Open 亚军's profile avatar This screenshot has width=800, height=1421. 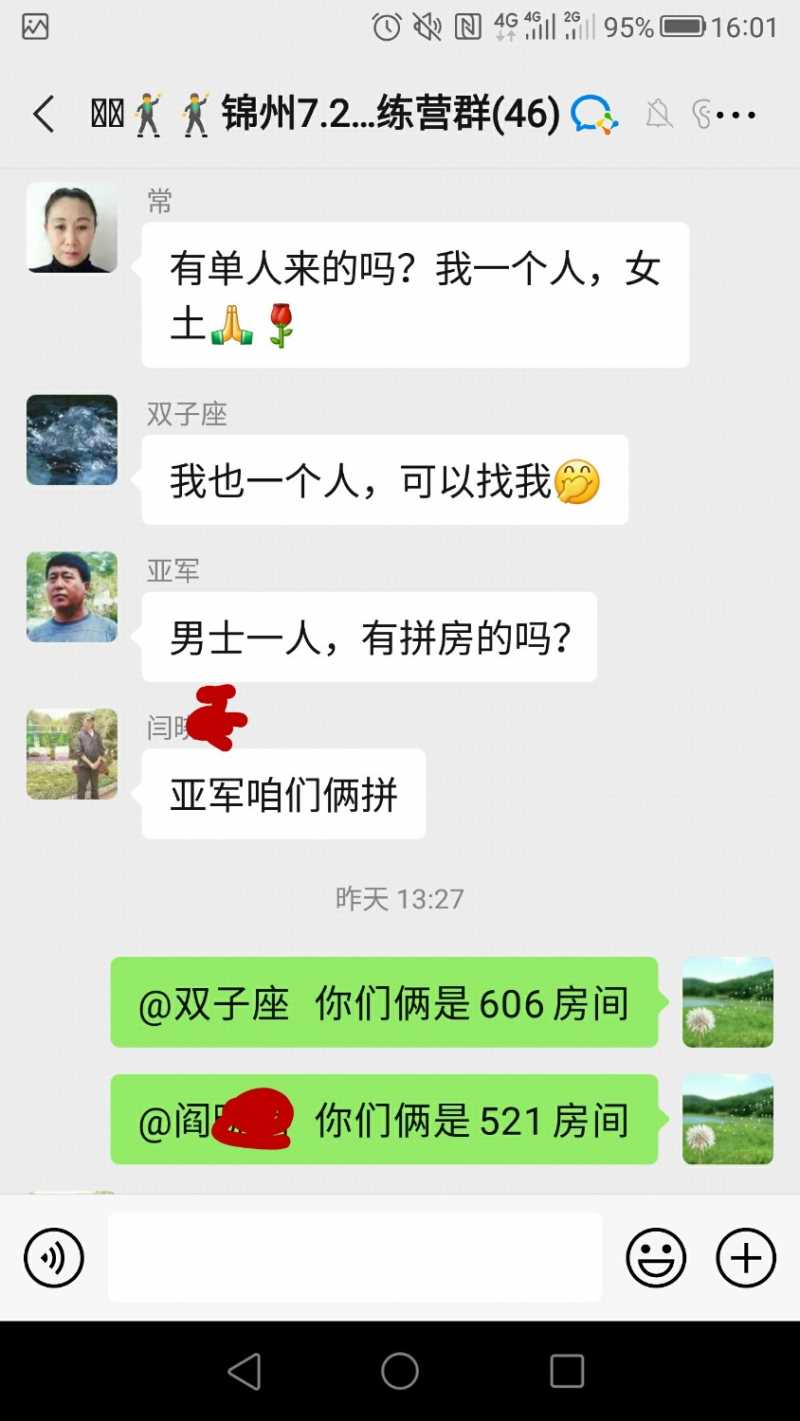pyautogui.click(x=72, y=597)
